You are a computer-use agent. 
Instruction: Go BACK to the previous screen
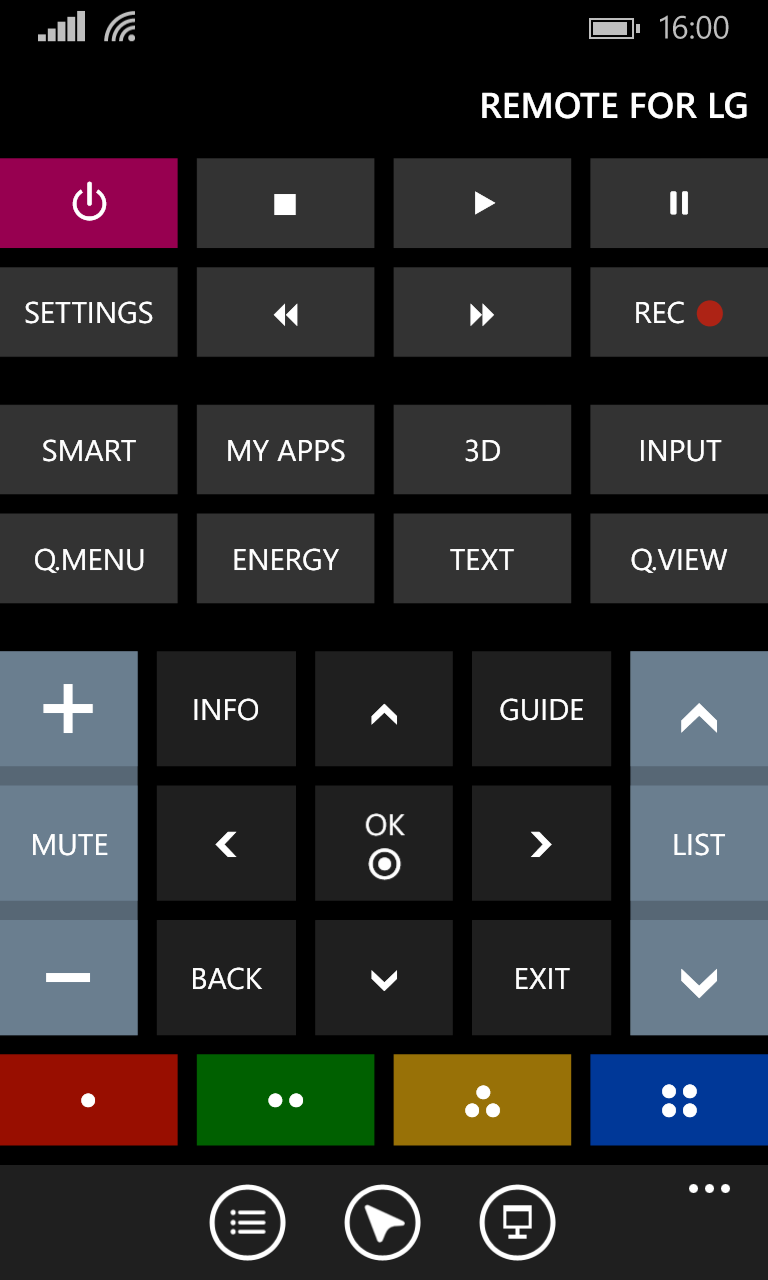pyautogui.click(x=226, y=978)
